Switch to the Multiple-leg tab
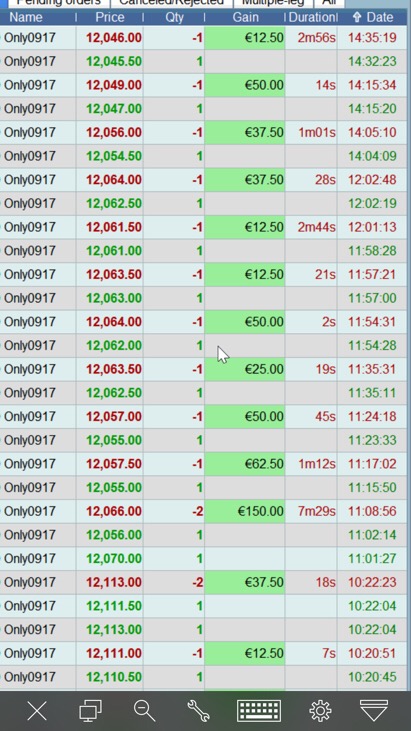Screen dimensions: 411x731 click(x=273, y=3)
